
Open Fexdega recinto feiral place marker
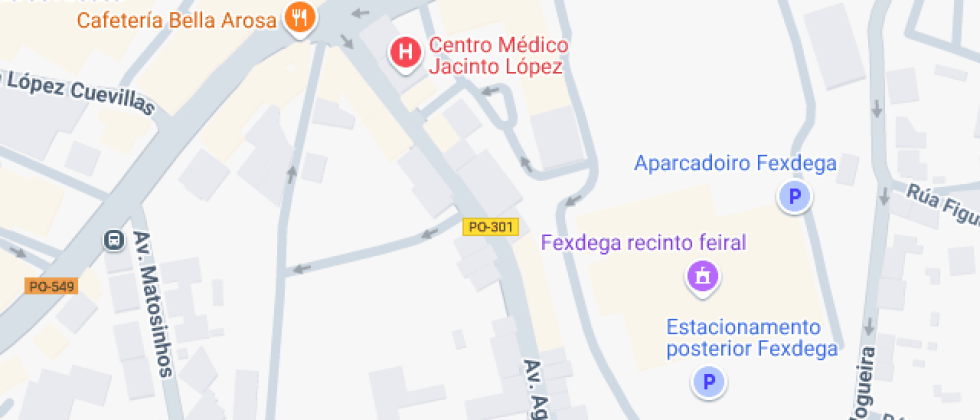click(x=703, y=276)
